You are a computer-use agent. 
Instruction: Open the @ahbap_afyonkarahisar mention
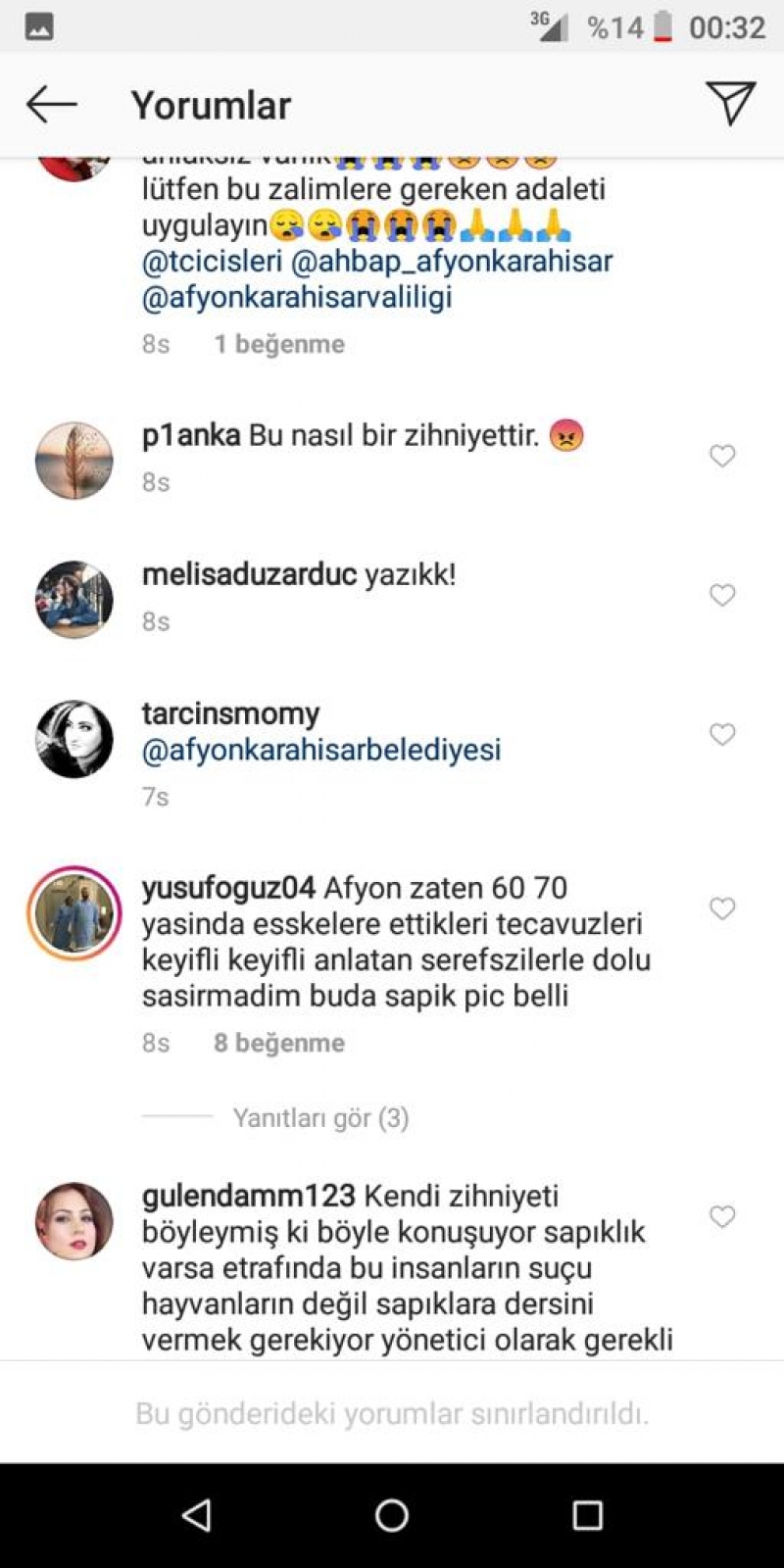[x=452, y=262]
